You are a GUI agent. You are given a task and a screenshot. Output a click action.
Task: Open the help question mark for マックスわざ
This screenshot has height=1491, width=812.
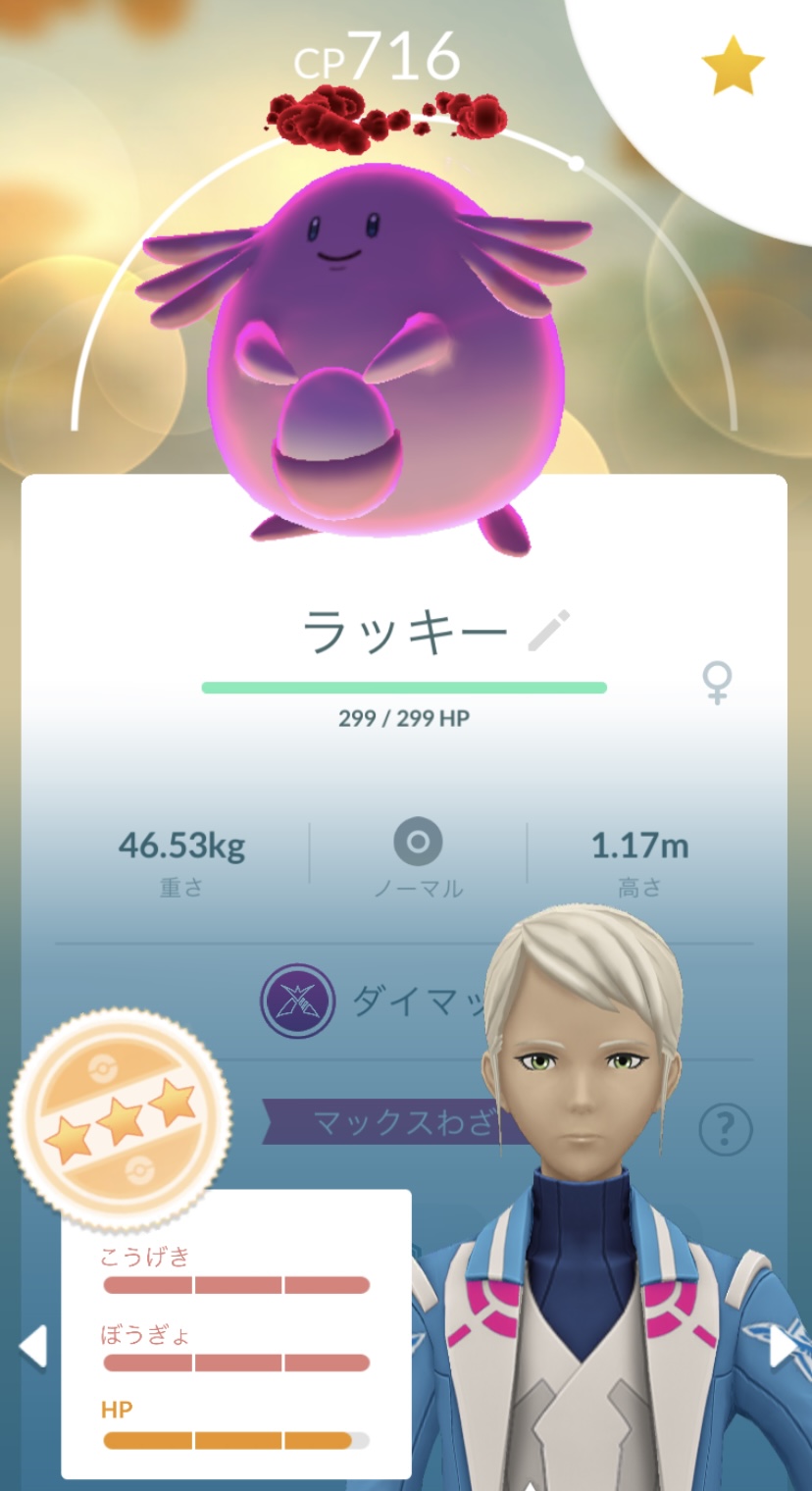[x=725, y=1130]
